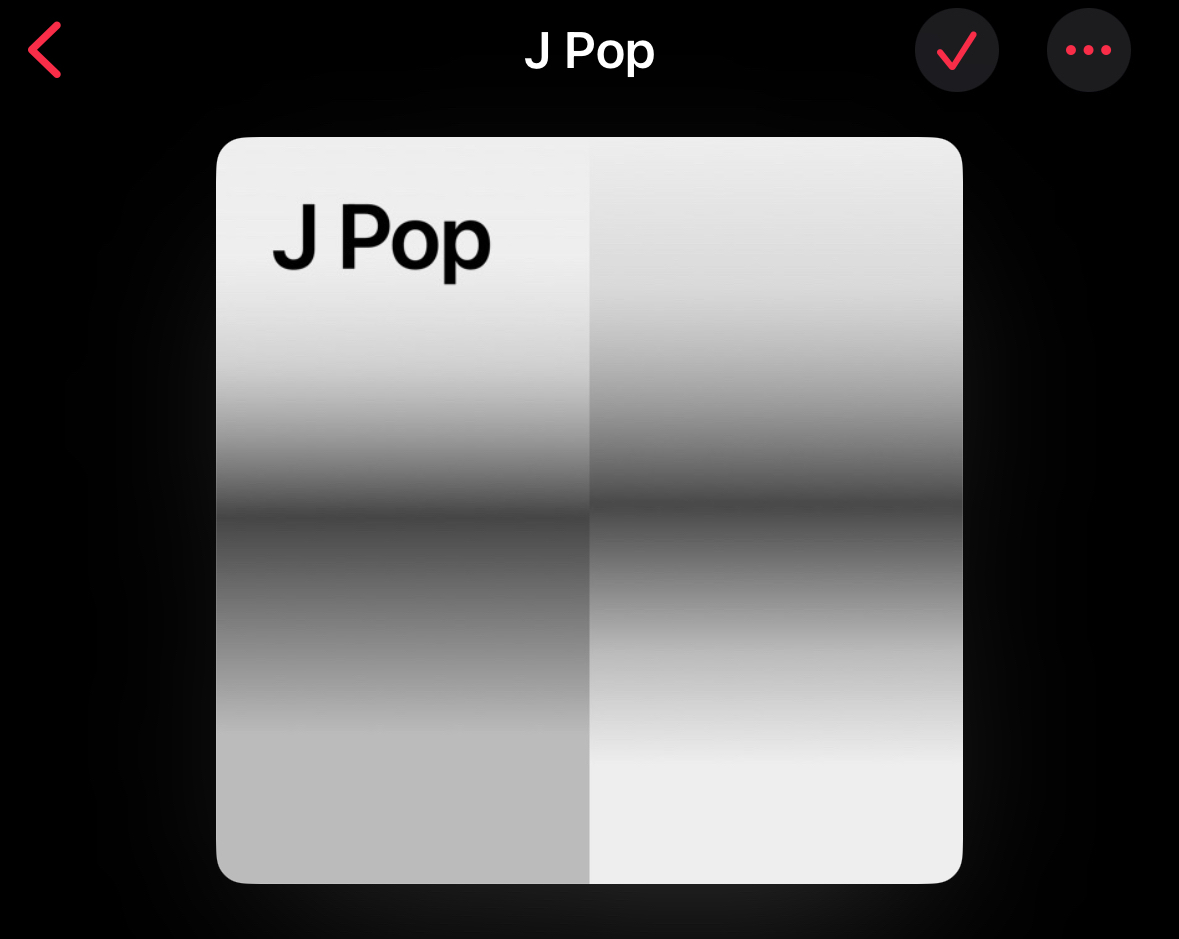Tap the red checkmark button

point(956,50)
